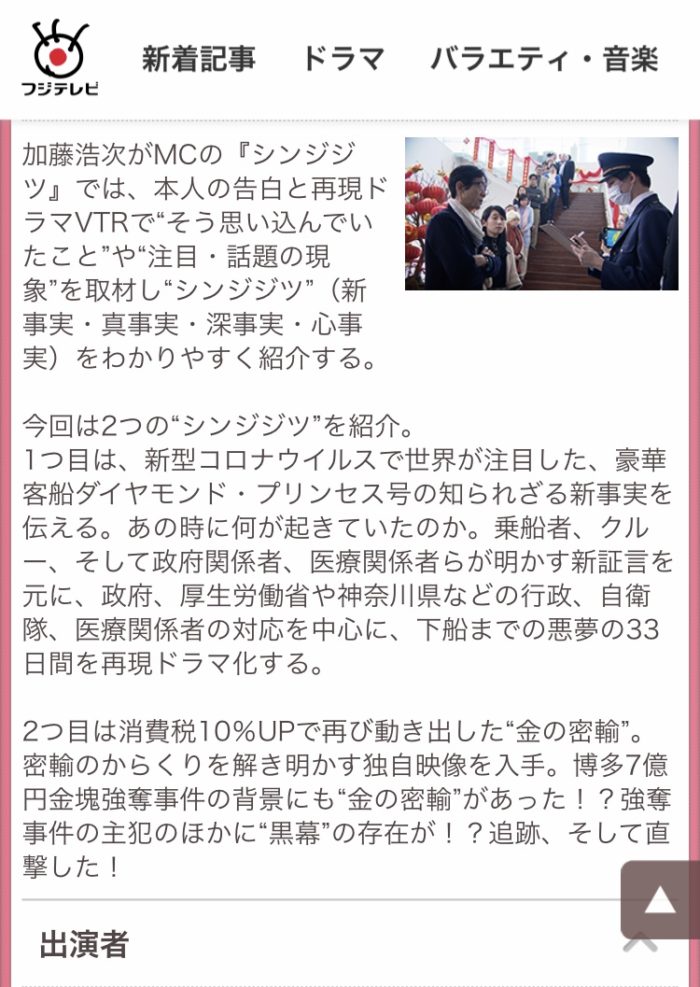The image size is (700, 987).
Task: Open the 新着記事 tab
Action: (198, 59)
